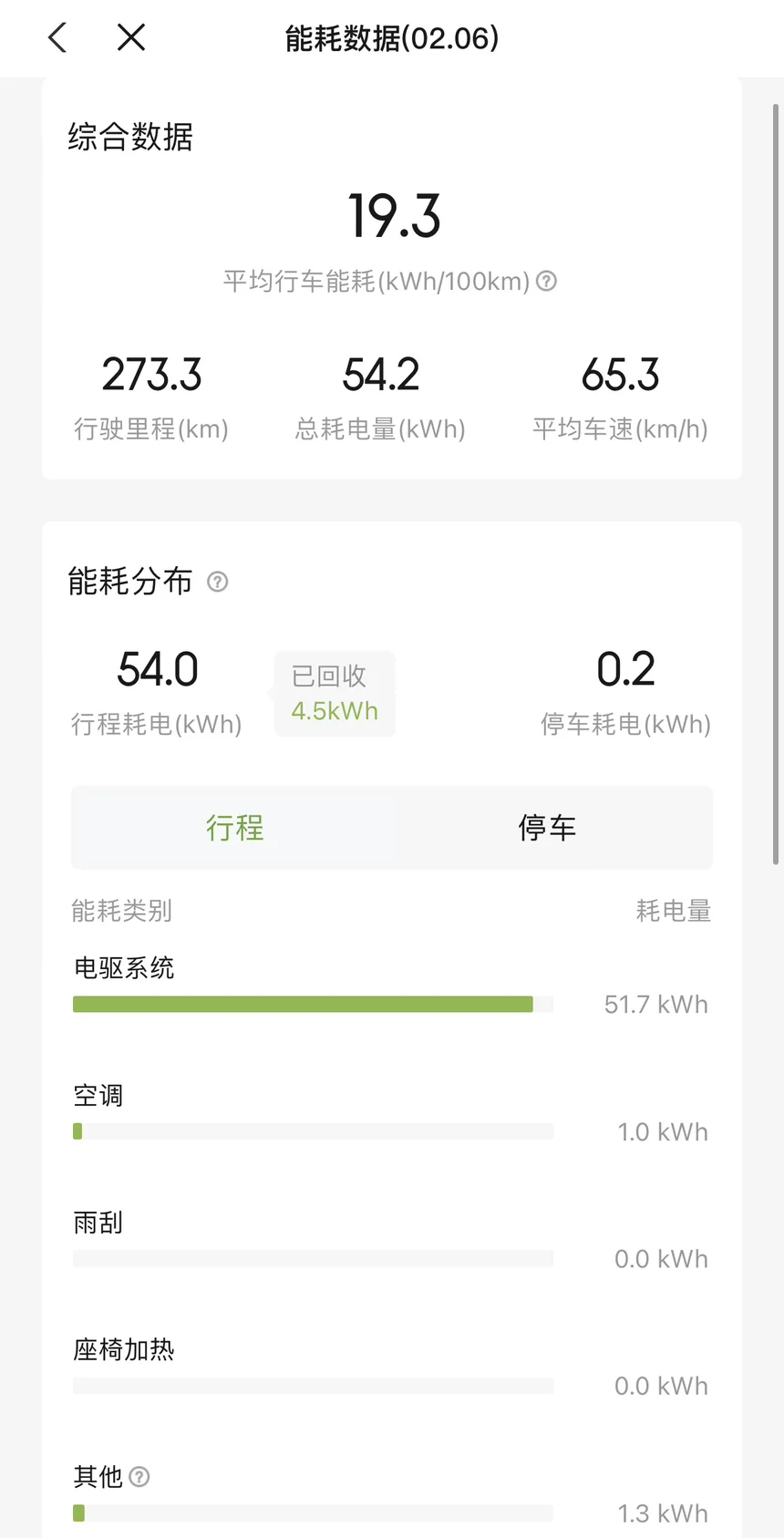The height and width of the screenshot is (1538, 784).
Task: Open help icon next to 能耗分布
Action: [x=217, y=581]
